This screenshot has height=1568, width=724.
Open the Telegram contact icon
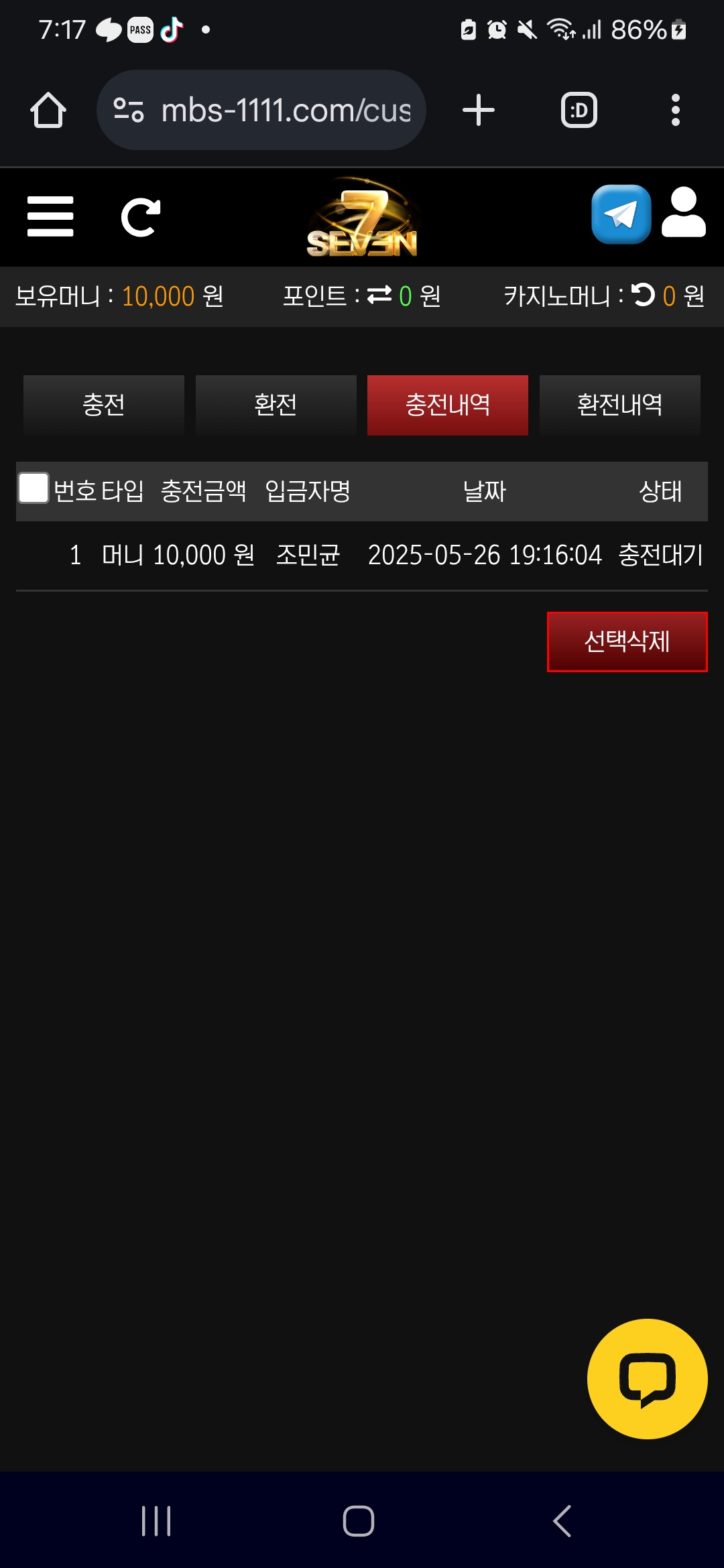[x=621, y=214]
